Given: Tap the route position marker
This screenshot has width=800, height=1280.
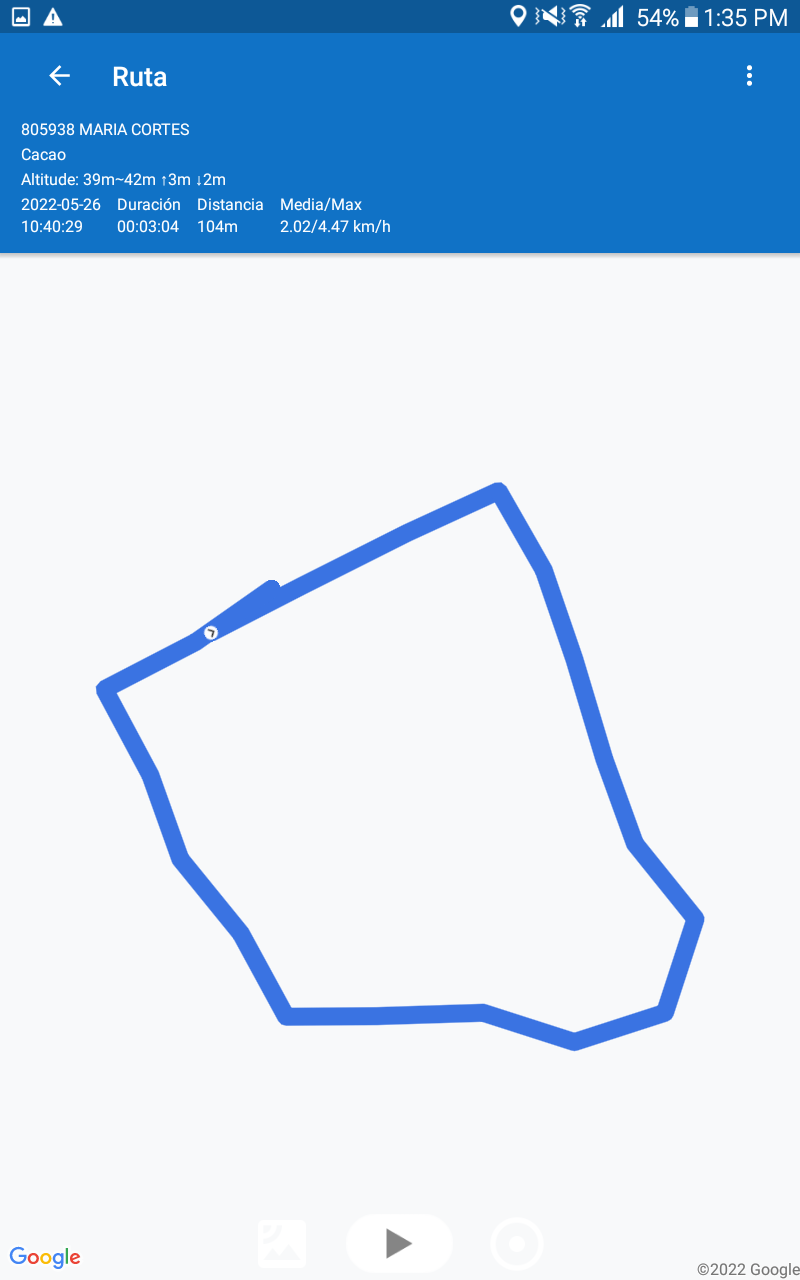Looking at the screenshot, I should pos(211,633).
